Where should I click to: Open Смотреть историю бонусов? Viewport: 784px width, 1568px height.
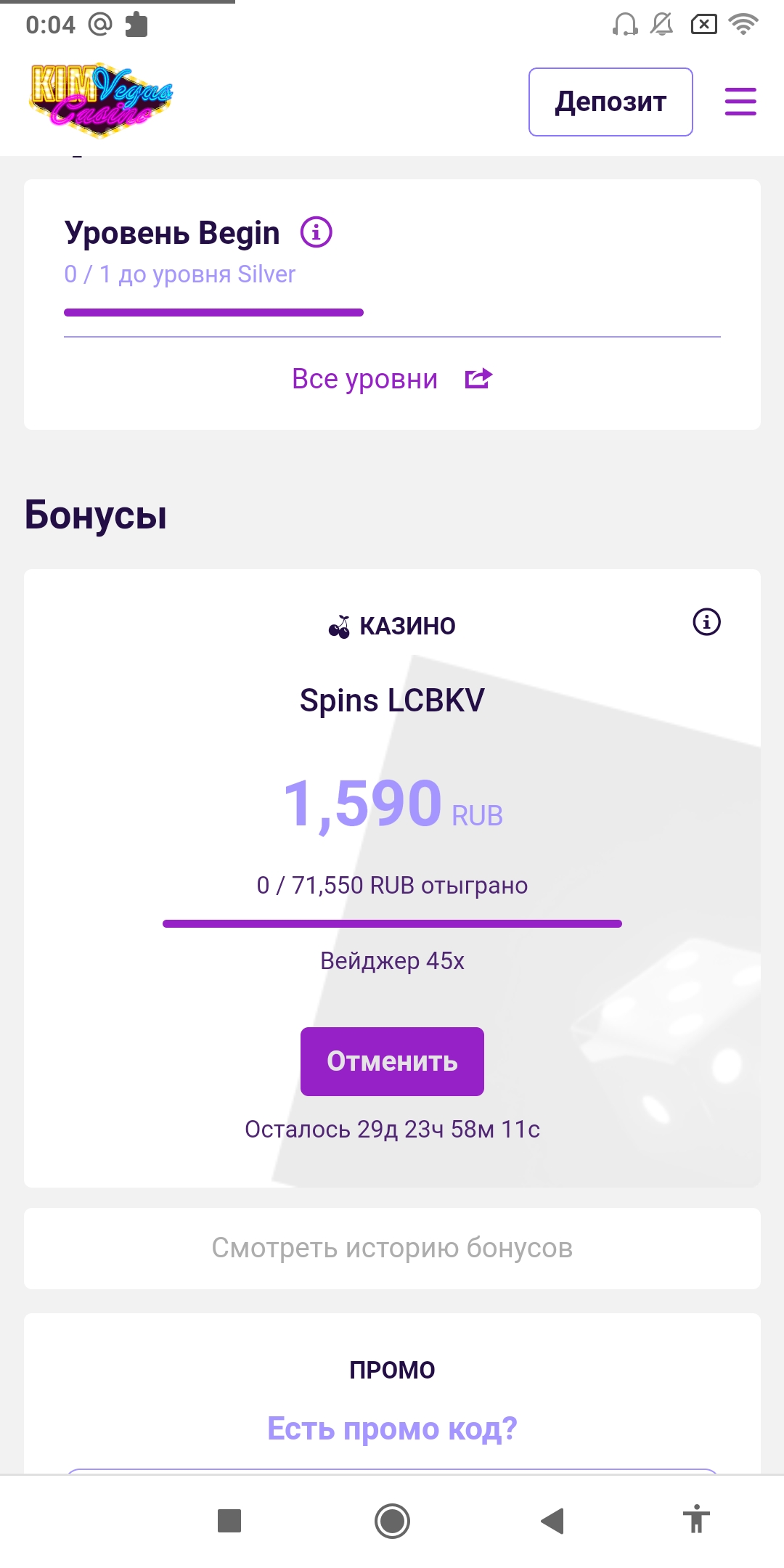(392, 1248)
